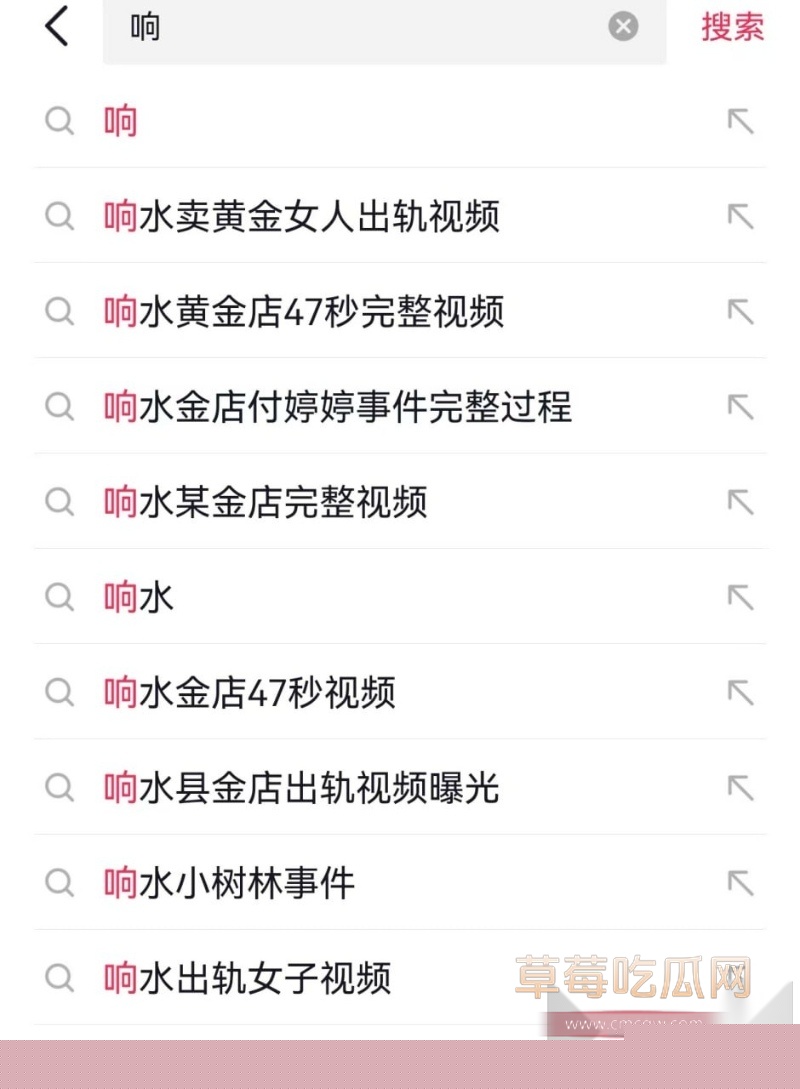Click the magnifier icon beside "响水某金店完整视频"
800x1089 pixels.
point(59,501)
